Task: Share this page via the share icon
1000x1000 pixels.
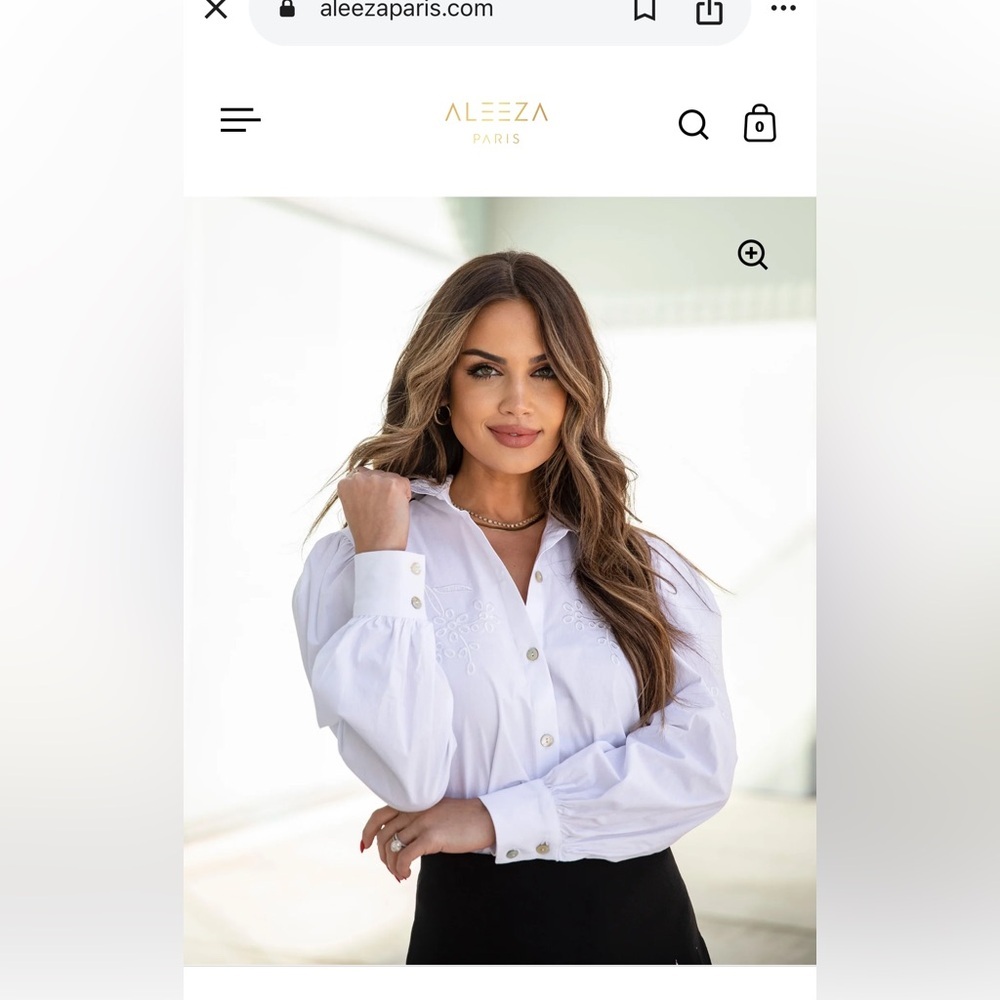Action: click(709, 10)
